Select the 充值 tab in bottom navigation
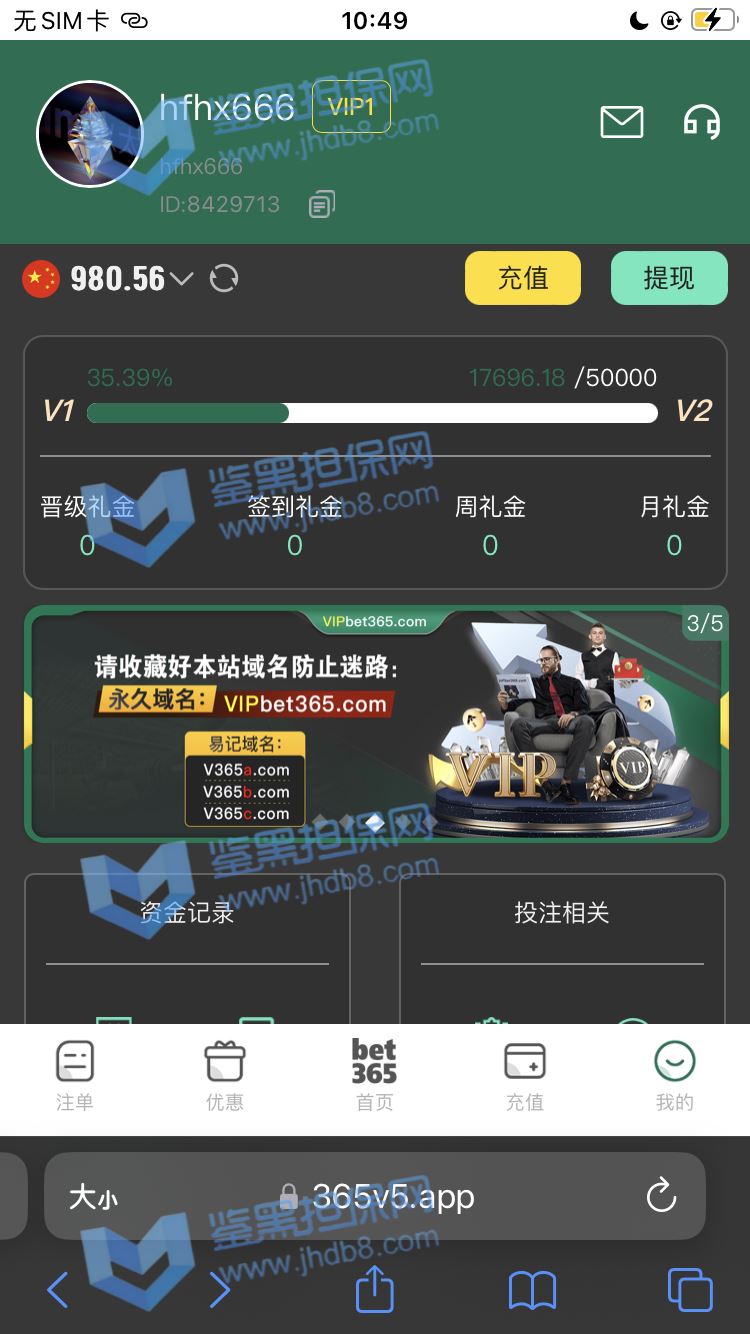Screen dimensions: 750x1334 (524, 1075)
